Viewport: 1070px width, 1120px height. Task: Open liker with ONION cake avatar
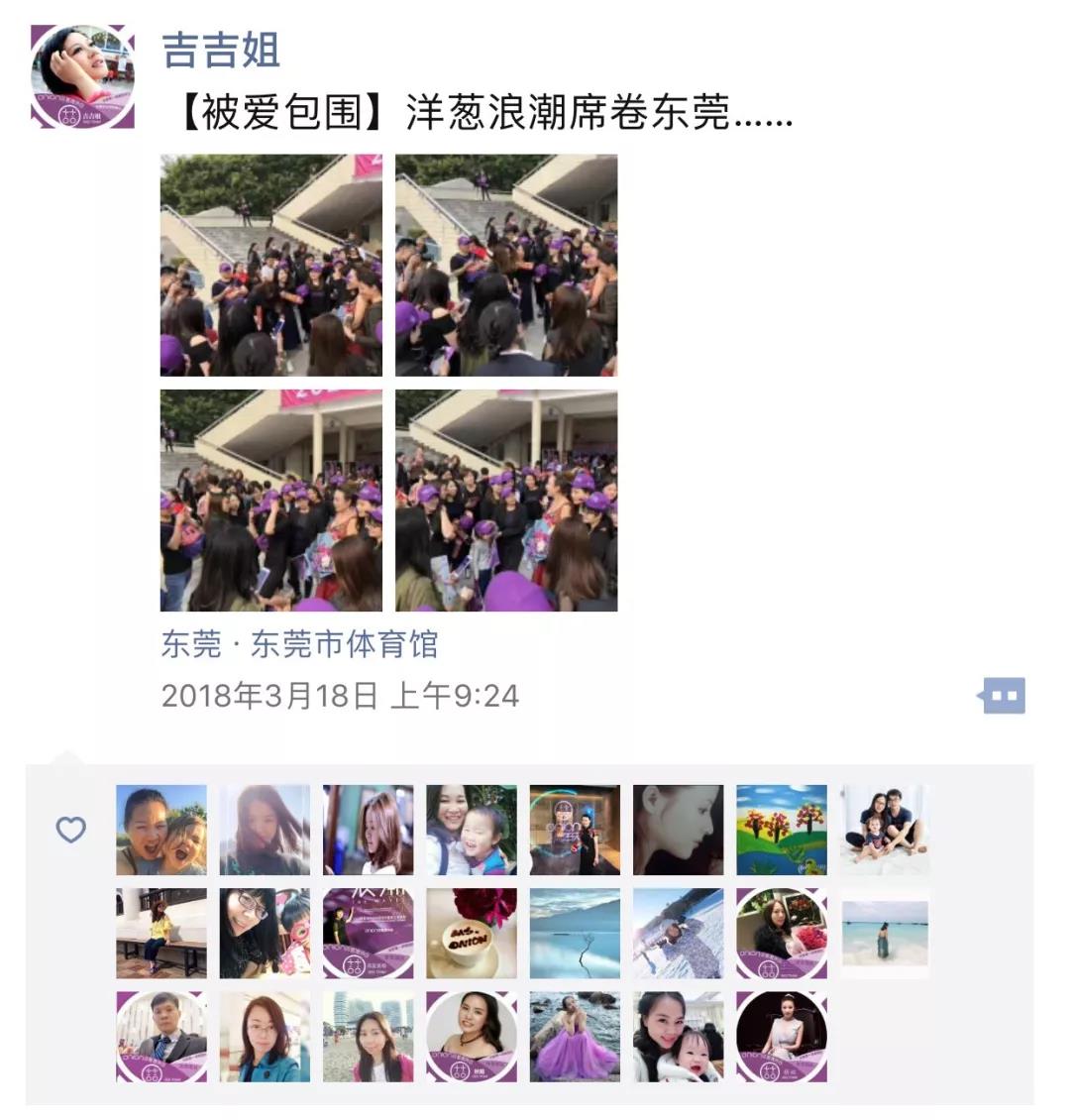[x=472, y=933]
